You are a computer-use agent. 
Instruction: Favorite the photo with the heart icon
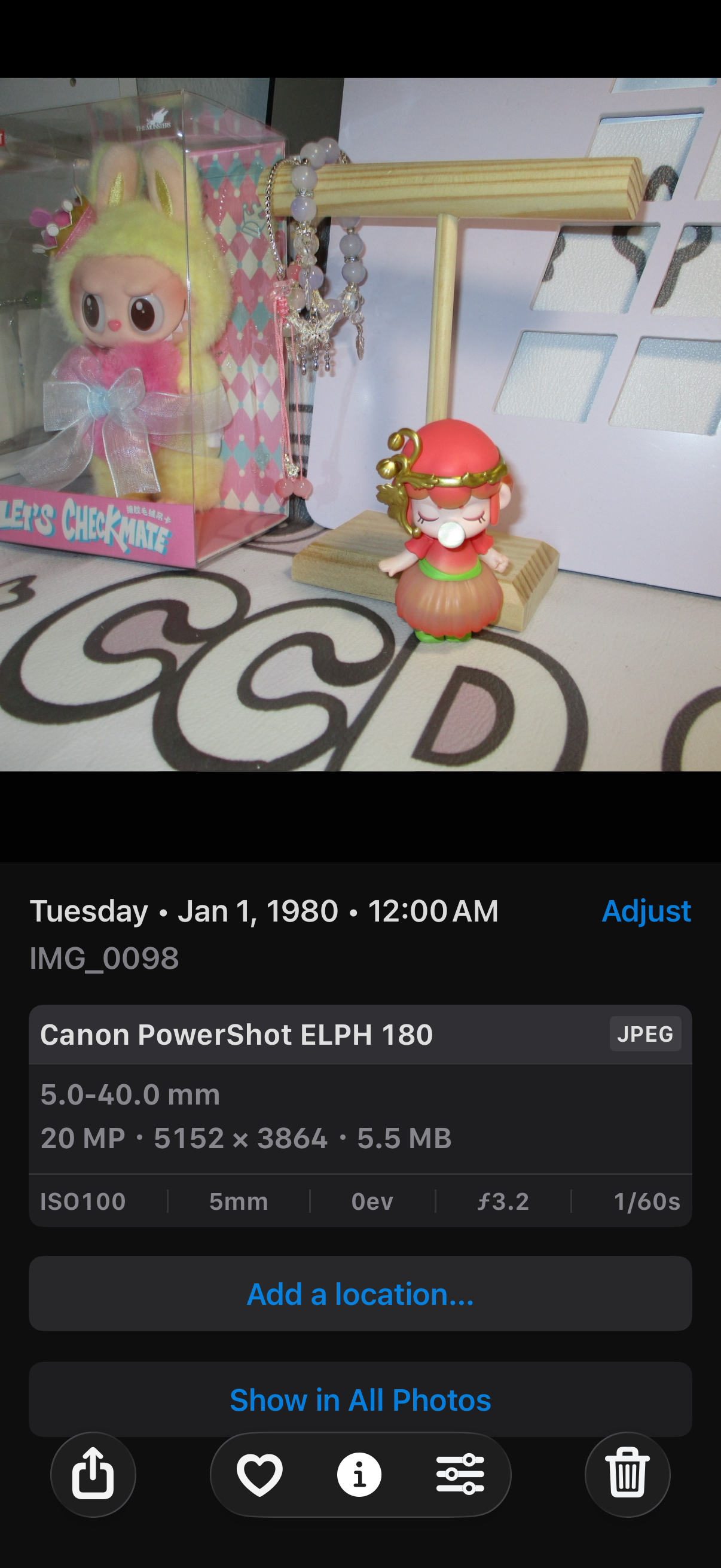tap(260, 1474)
